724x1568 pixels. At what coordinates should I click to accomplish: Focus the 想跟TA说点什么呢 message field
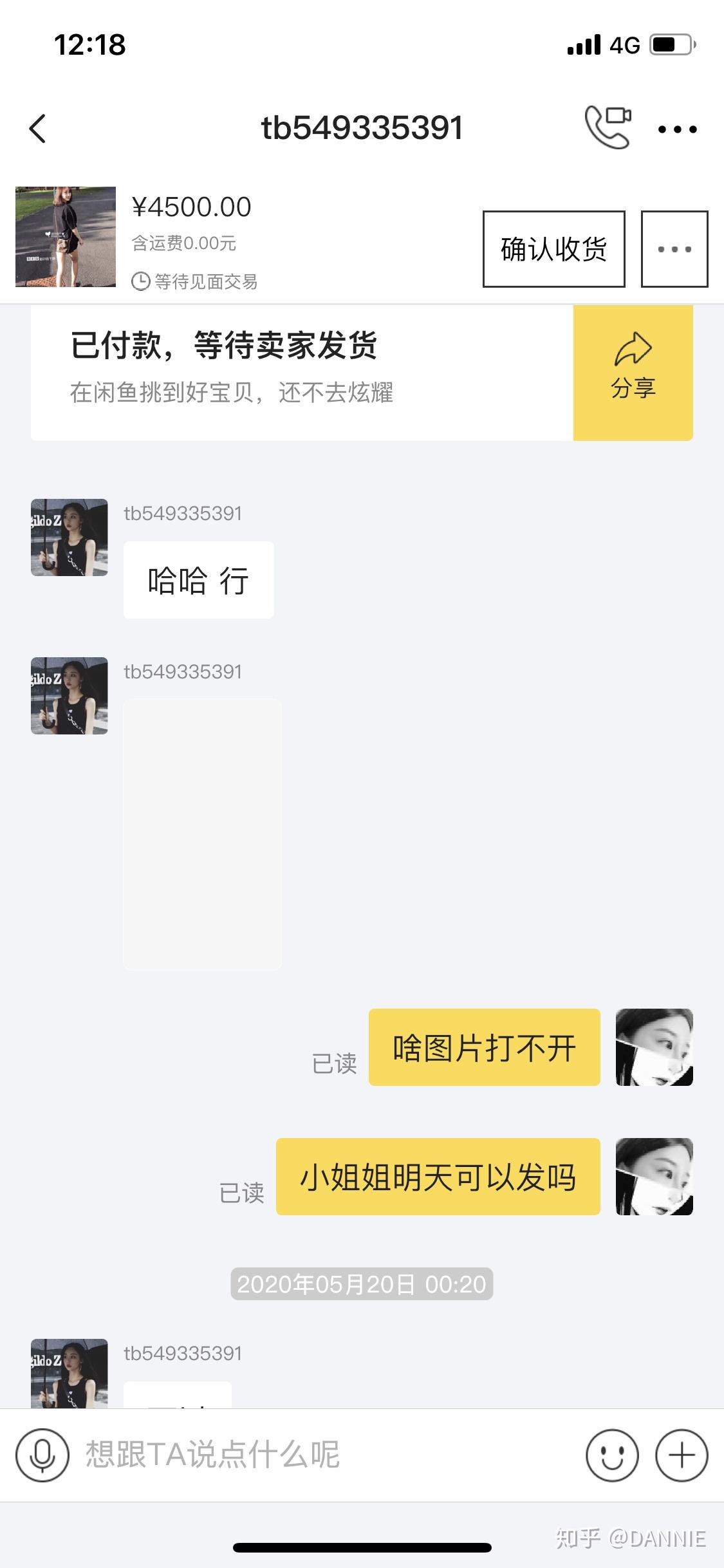[x=322, y=1455]
